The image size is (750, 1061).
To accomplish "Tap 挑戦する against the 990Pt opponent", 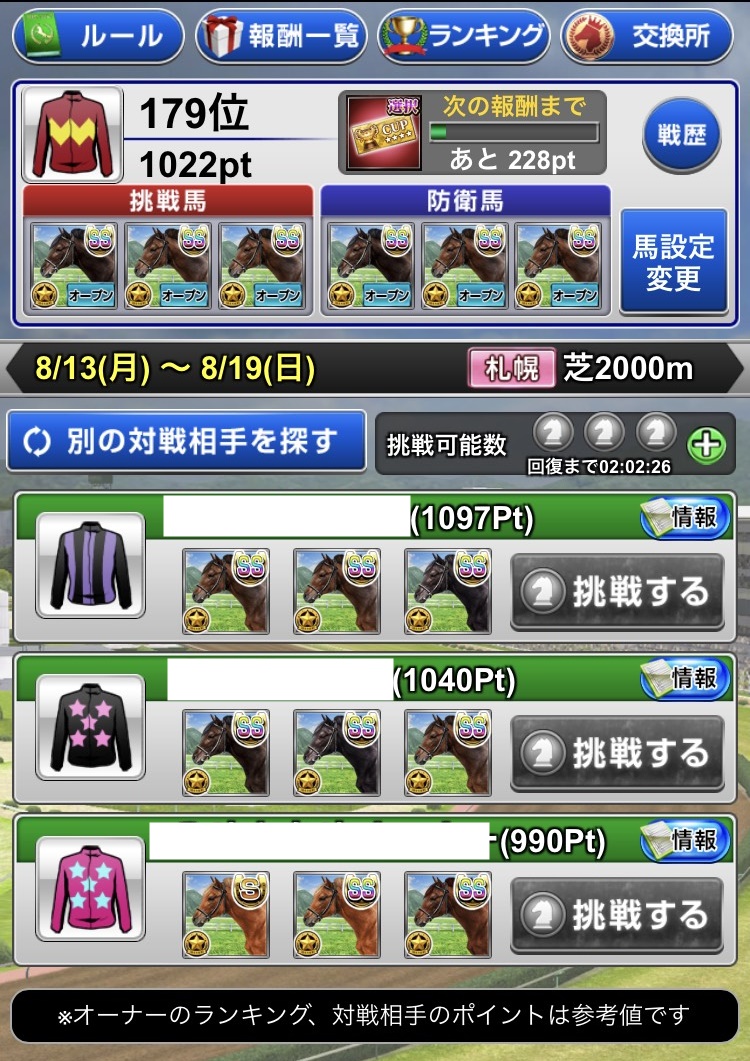I will [x=617, y=916].
